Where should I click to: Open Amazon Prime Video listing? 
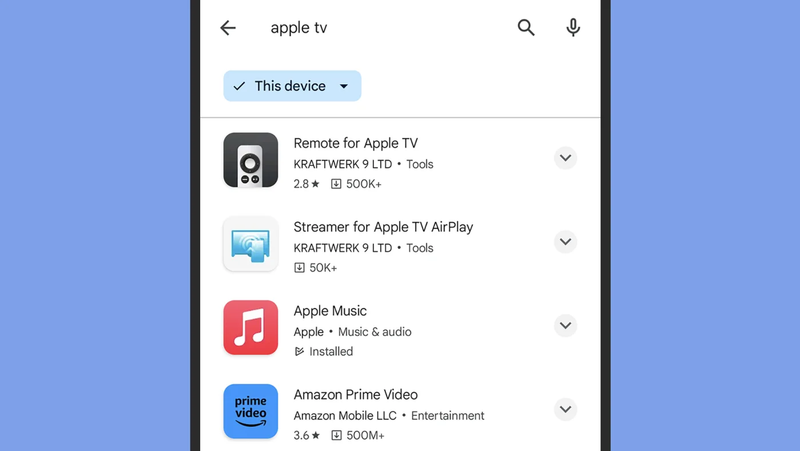coord(355,395)
